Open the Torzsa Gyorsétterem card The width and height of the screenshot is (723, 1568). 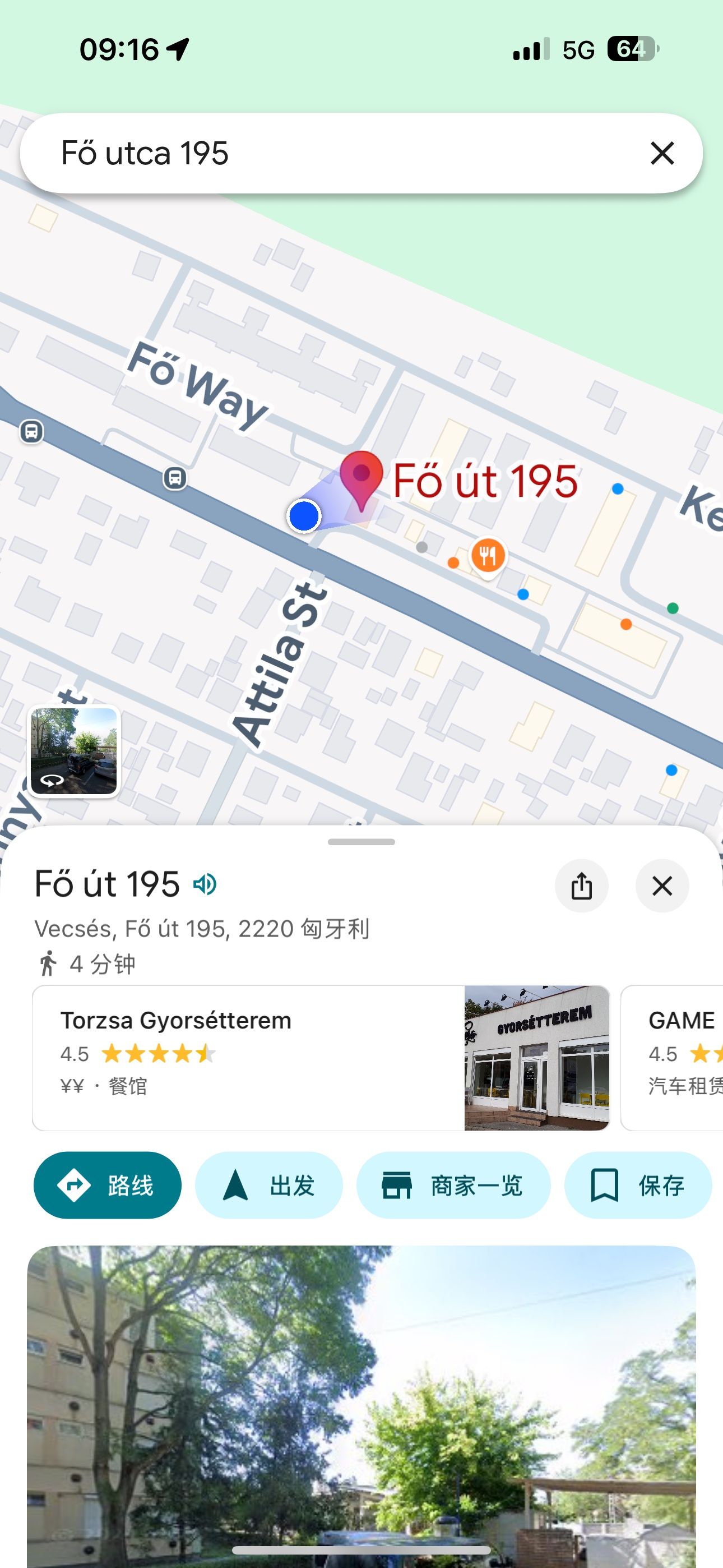(321, 1058)
